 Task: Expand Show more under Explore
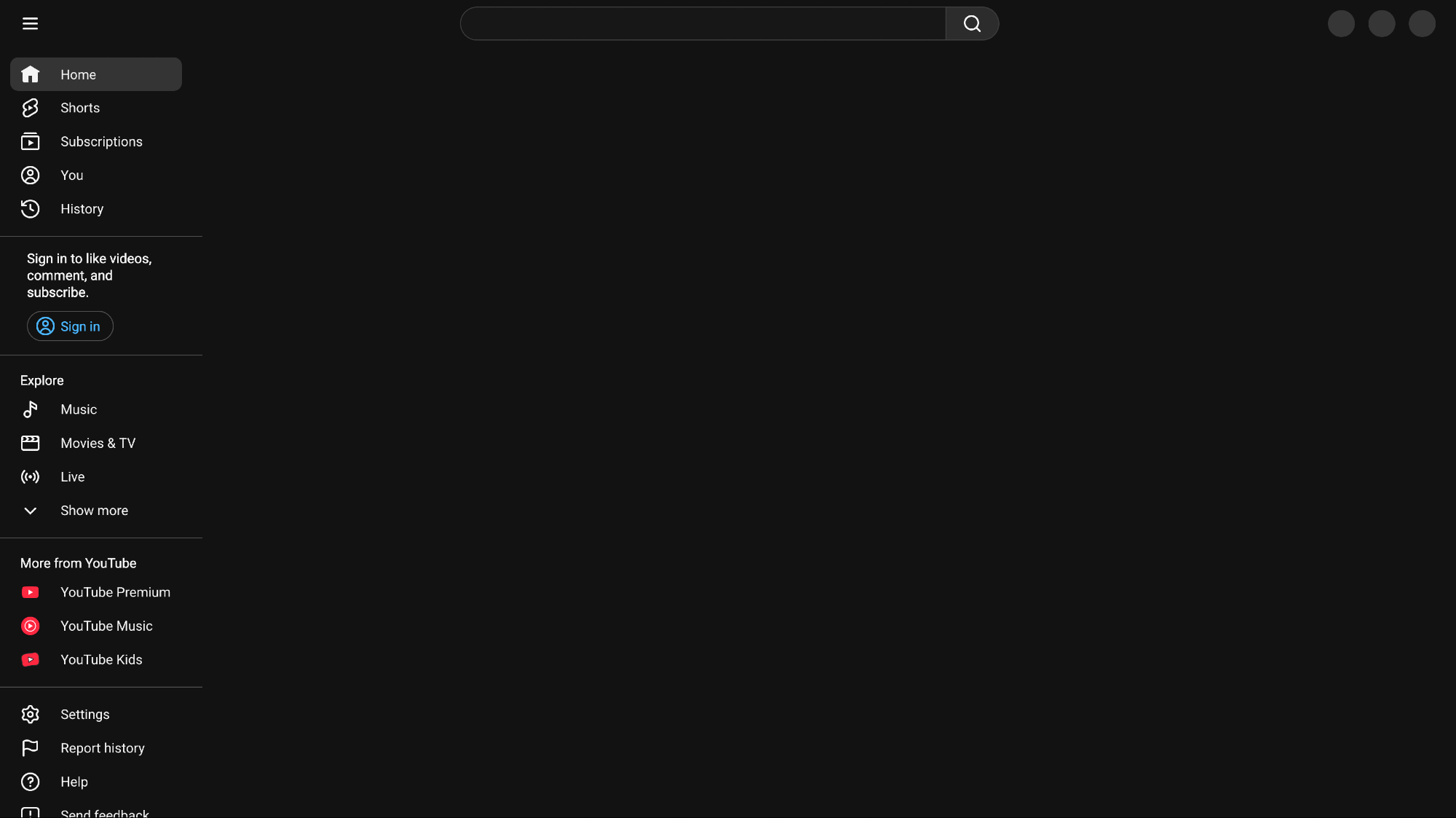click(95, 511)
